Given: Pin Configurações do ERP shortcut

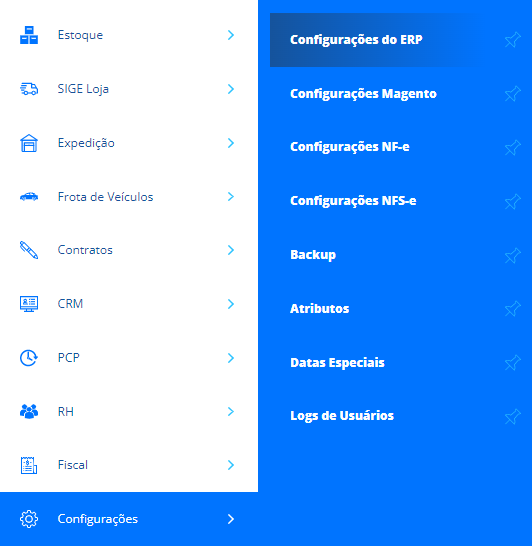Looking at the screenshot, I should coord(513,40).
